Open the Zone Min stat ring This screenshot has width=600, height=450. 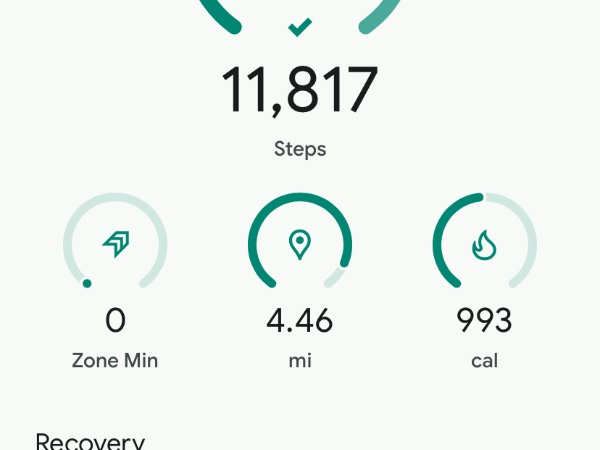[x=115, y=245]
